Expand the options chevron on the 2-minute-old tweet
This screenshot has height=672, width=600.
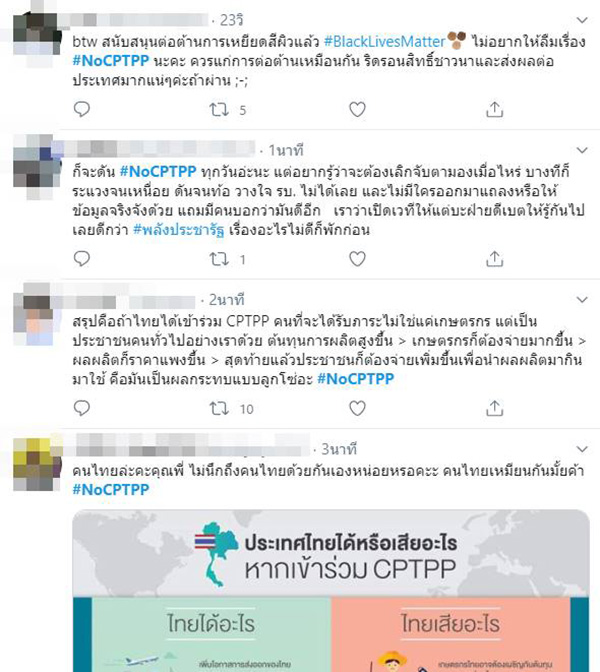tap(580, 298)
